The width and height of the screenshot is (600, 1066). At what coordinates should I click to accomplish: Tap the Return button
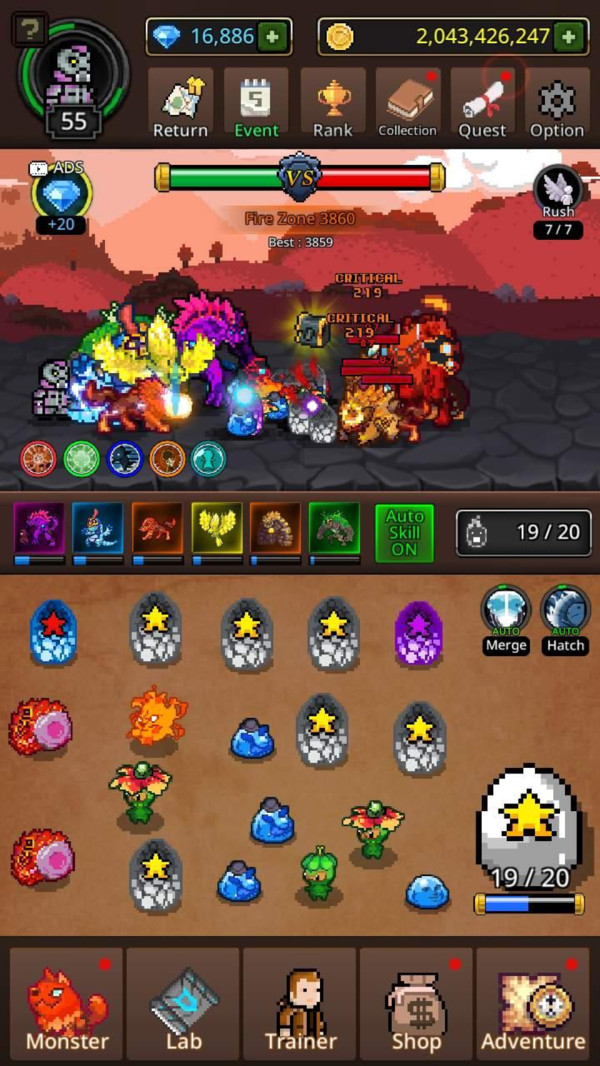coord(180,103)
